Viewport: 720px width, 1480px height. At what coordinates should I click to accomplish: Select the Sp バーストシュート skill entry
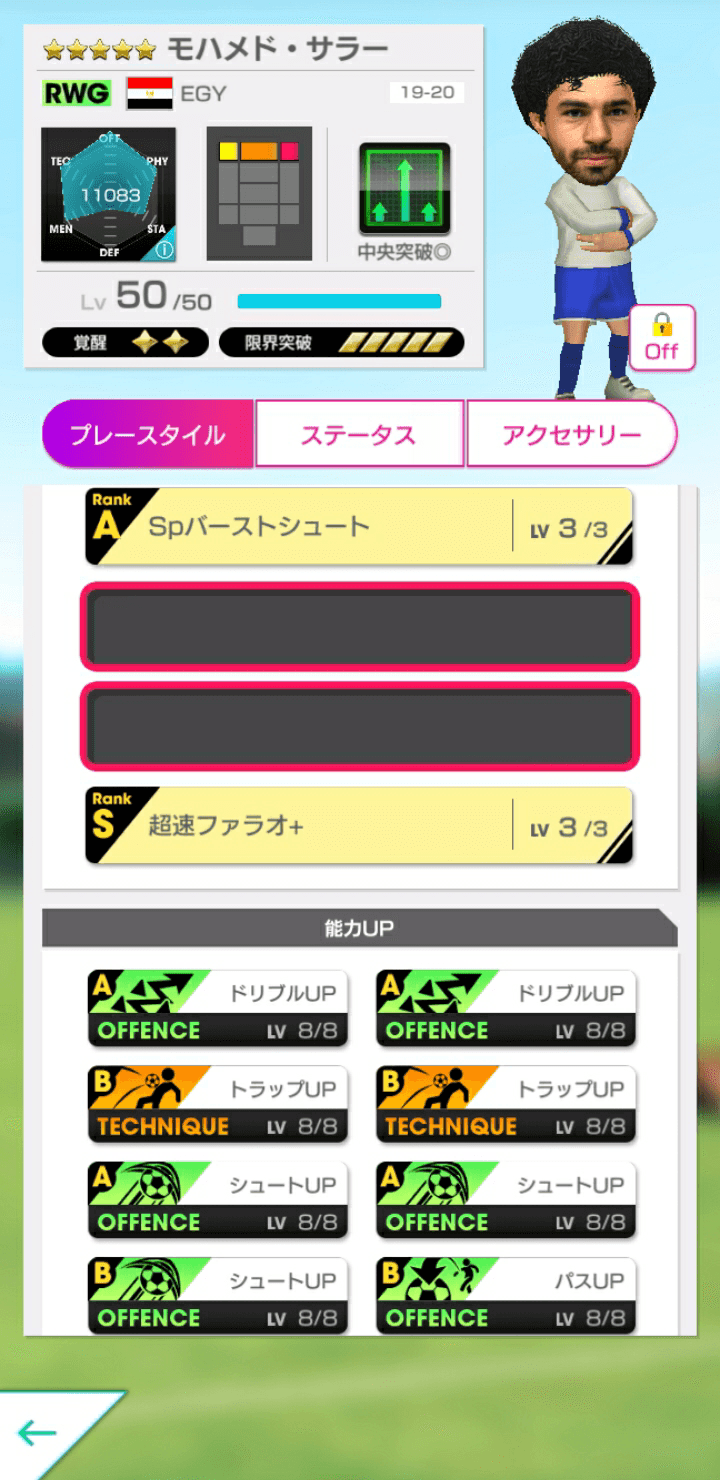(360, 527)
